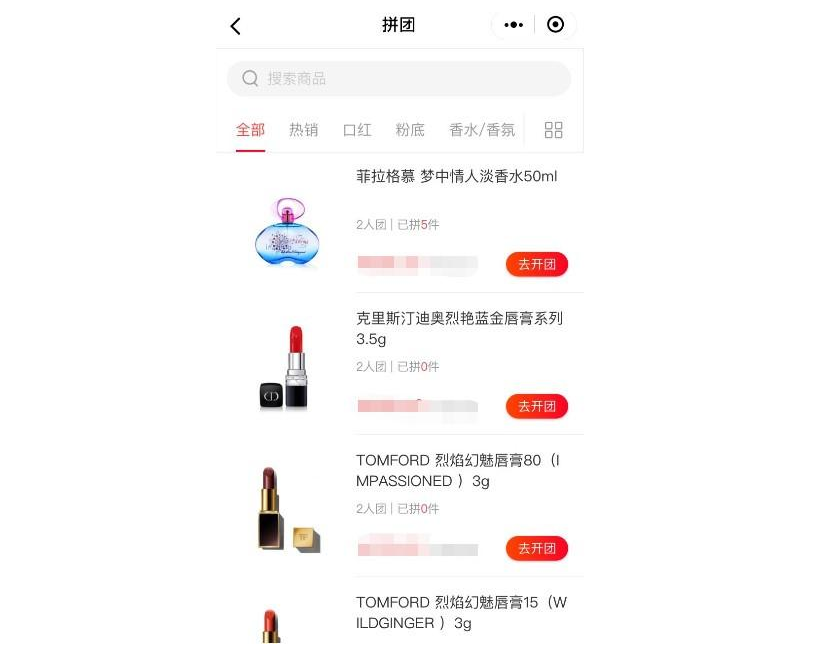Open the 菲拉格慕 梦中情人淡香水50ml product
825x647 pixels.
click(x=456, y=177)
